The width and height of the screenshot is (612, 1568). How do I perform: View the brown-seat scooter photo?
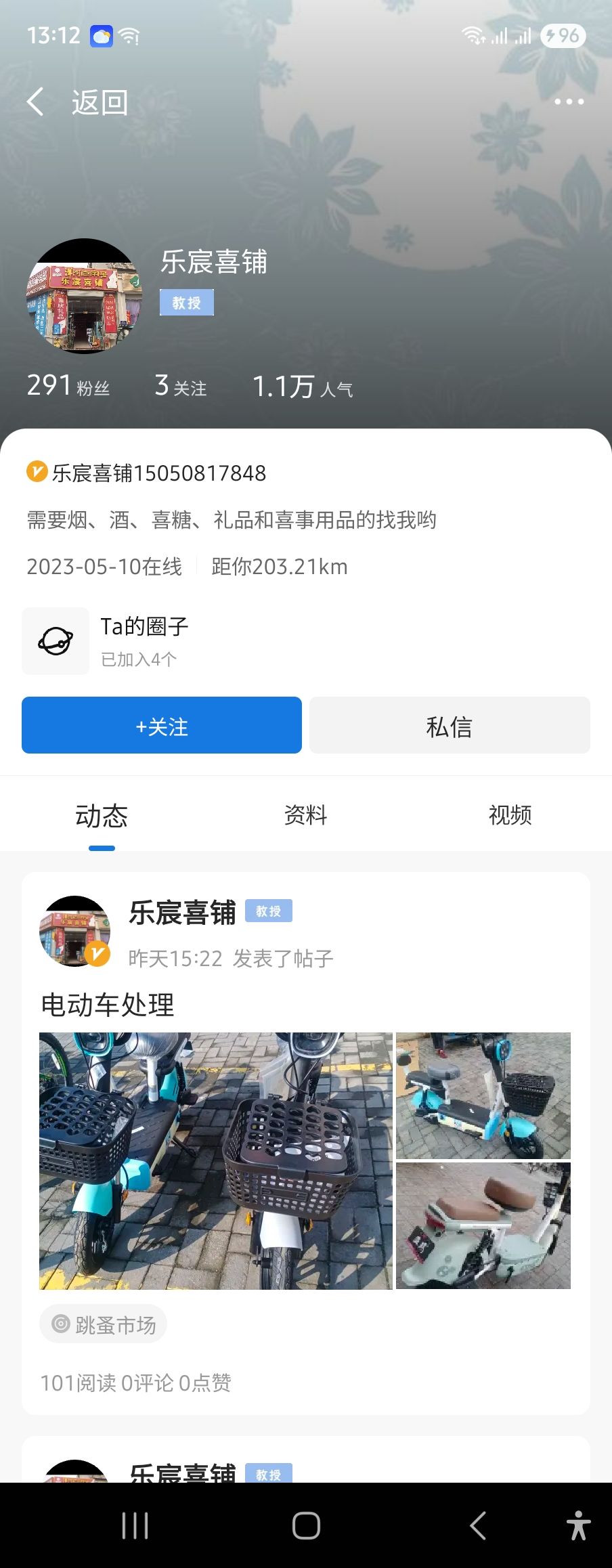(x=483, y=1225)
